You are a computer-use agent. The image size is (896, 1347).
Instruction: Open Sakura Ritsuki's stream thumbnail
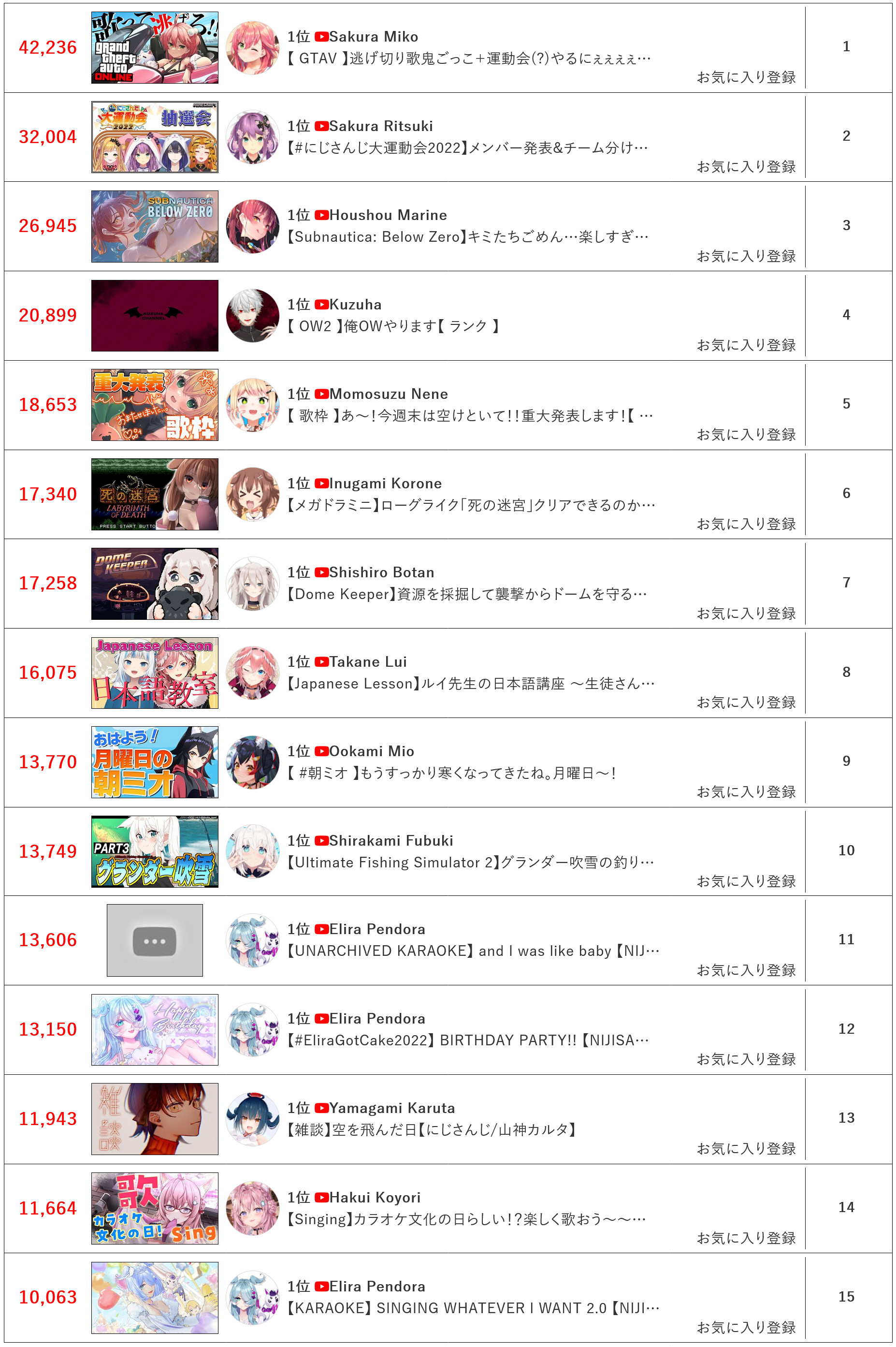(x=154, y=137)
